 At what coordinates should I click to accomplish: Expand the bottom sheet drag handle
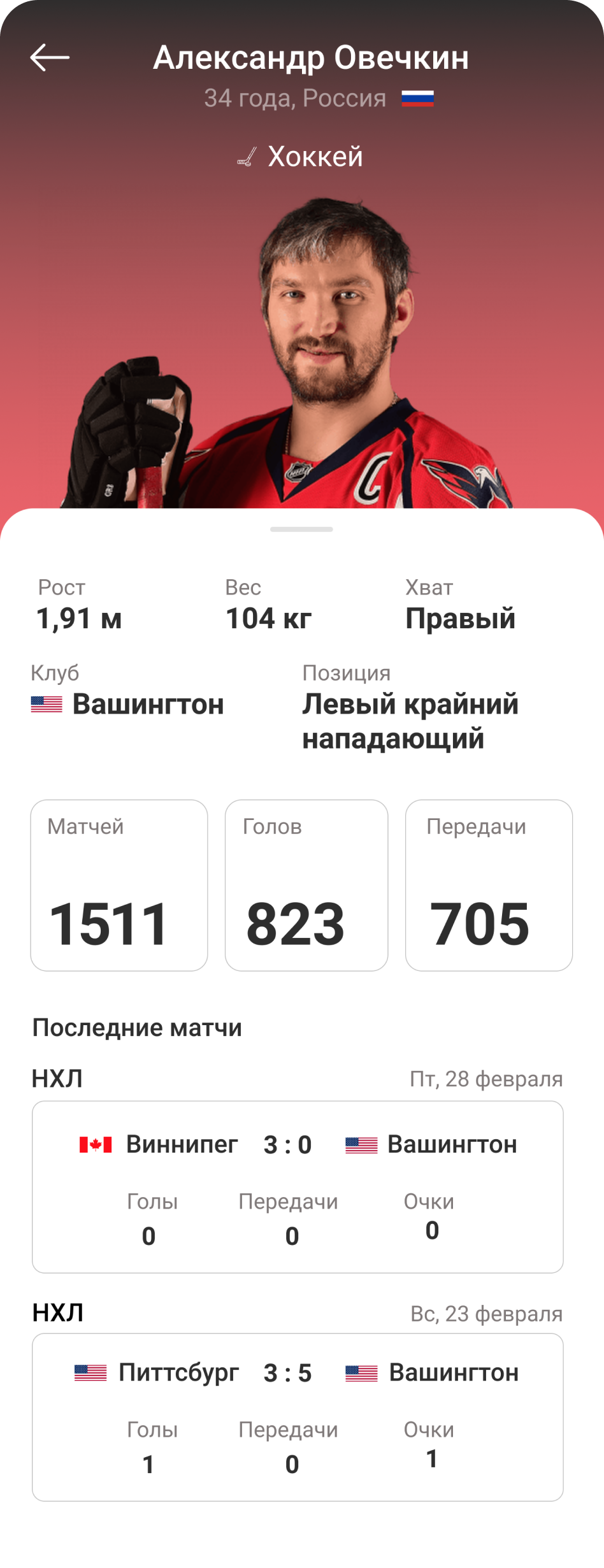[x=302, y=528]
